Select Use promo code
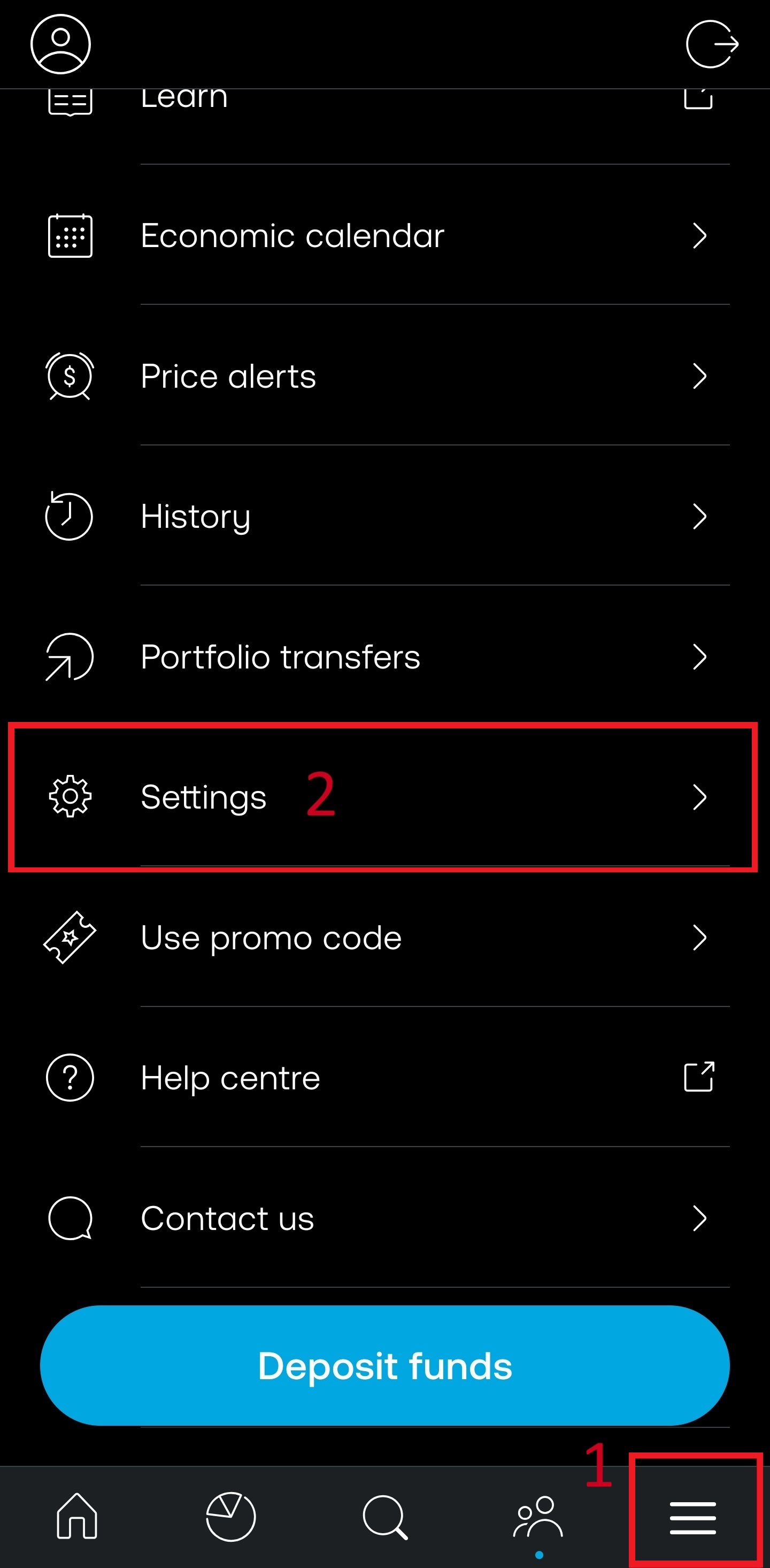 pyautogui.click(x=384, y=937)
